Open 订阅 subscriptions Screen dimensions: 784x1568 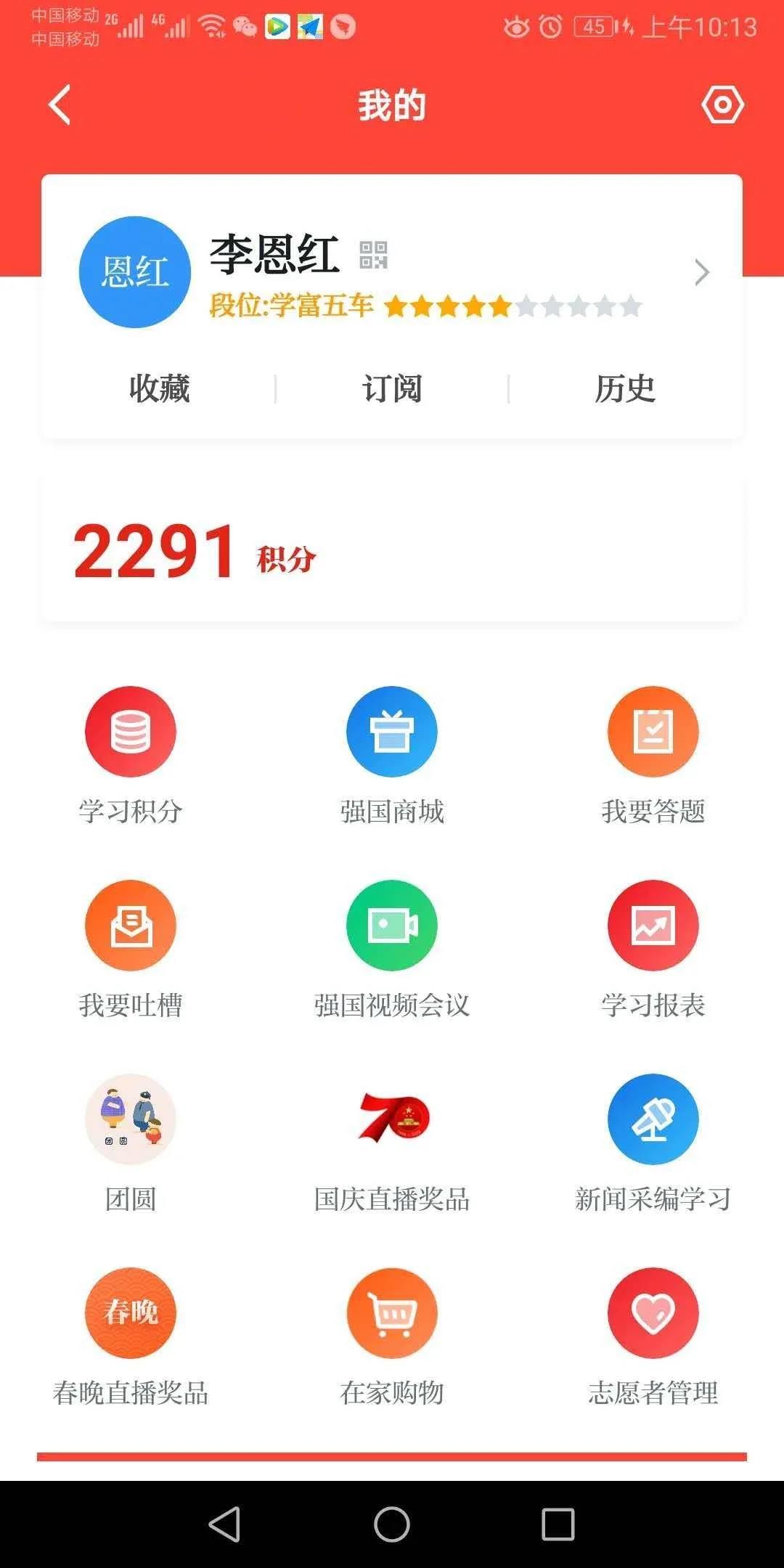392,388
